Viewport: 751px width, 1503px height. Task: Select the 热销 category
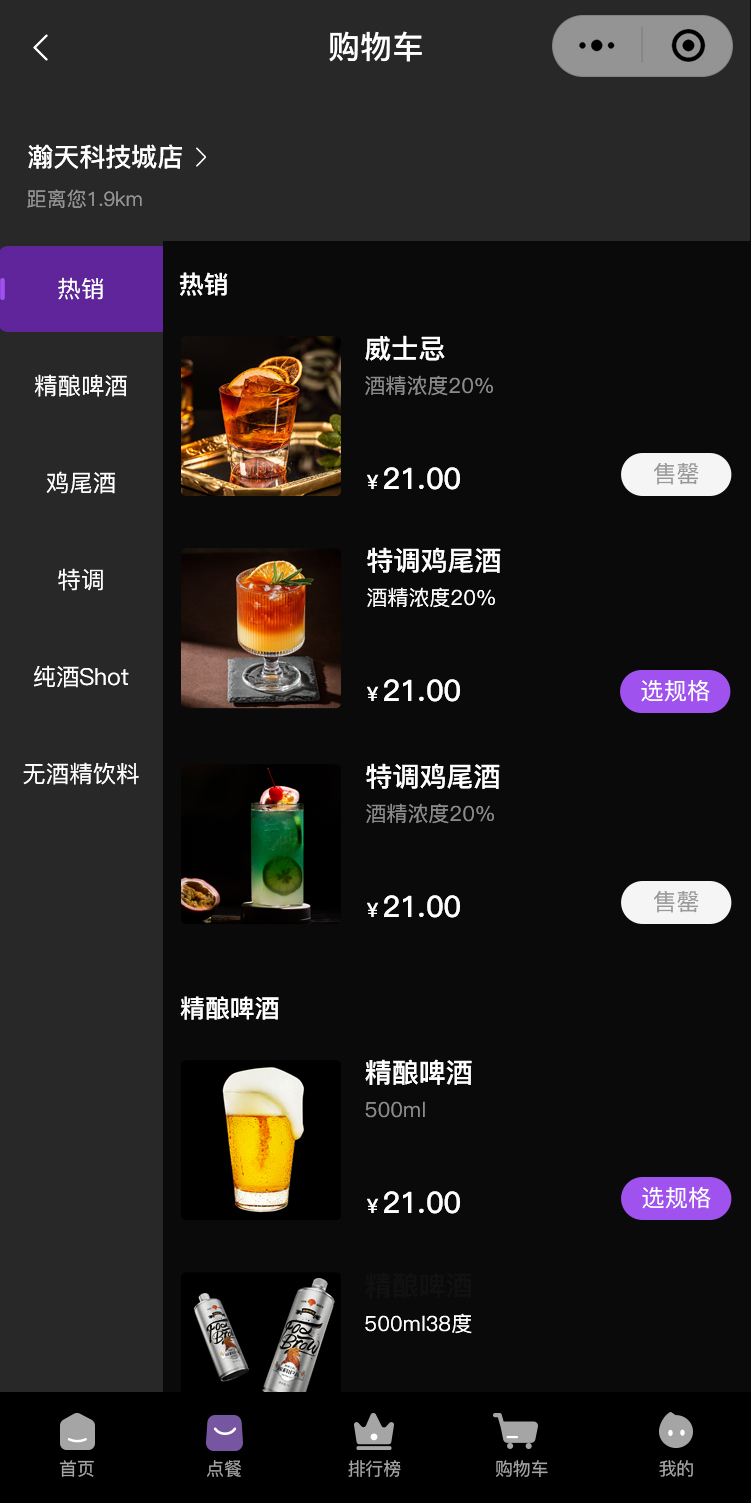81,289
